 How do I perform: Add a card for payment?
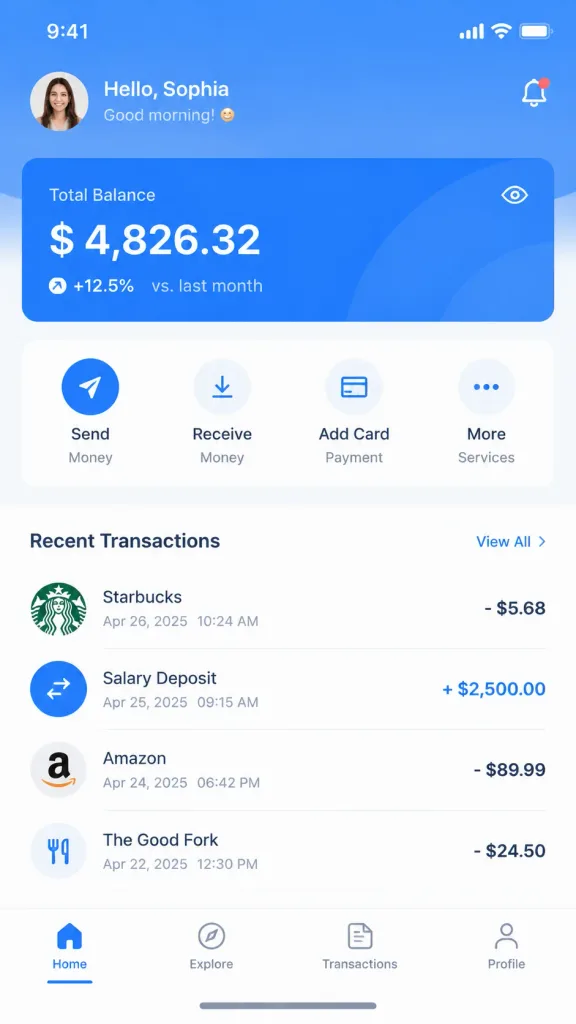[354, 411]
